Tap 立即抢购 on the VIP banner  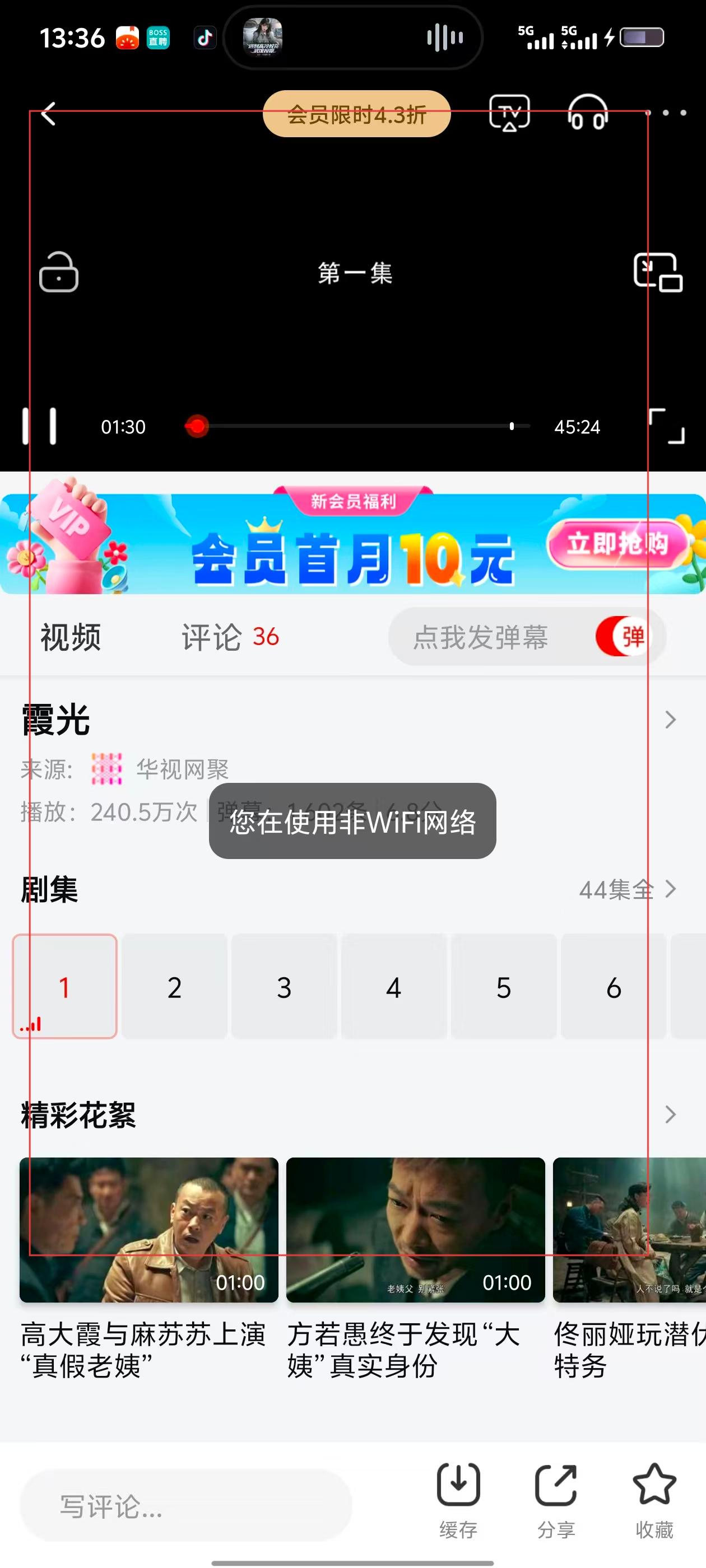pyautogui.click(x=616, y=544)
